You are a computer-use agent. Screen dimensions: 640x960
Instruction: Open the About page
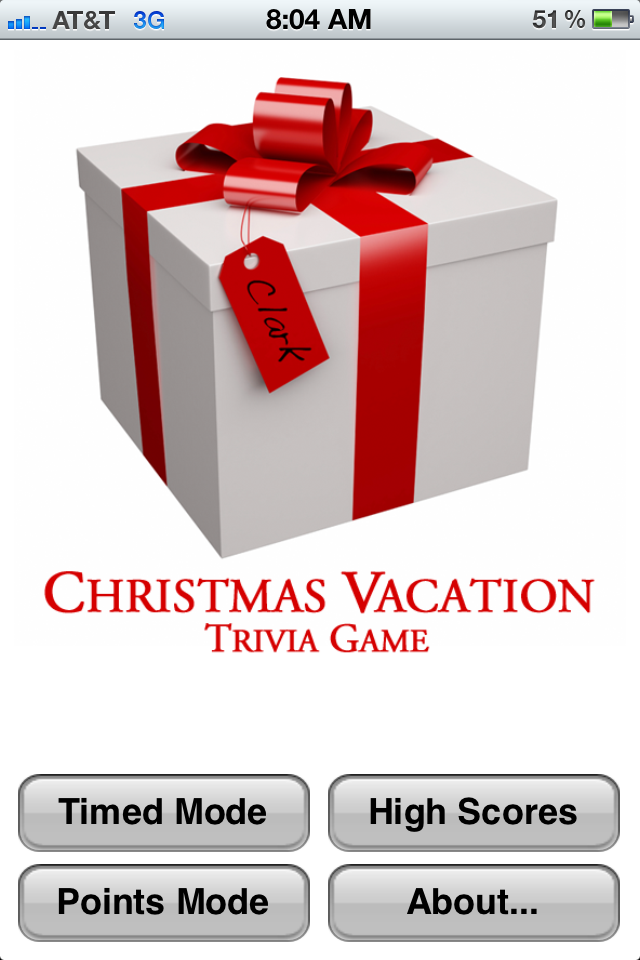[x=473, y=902]
